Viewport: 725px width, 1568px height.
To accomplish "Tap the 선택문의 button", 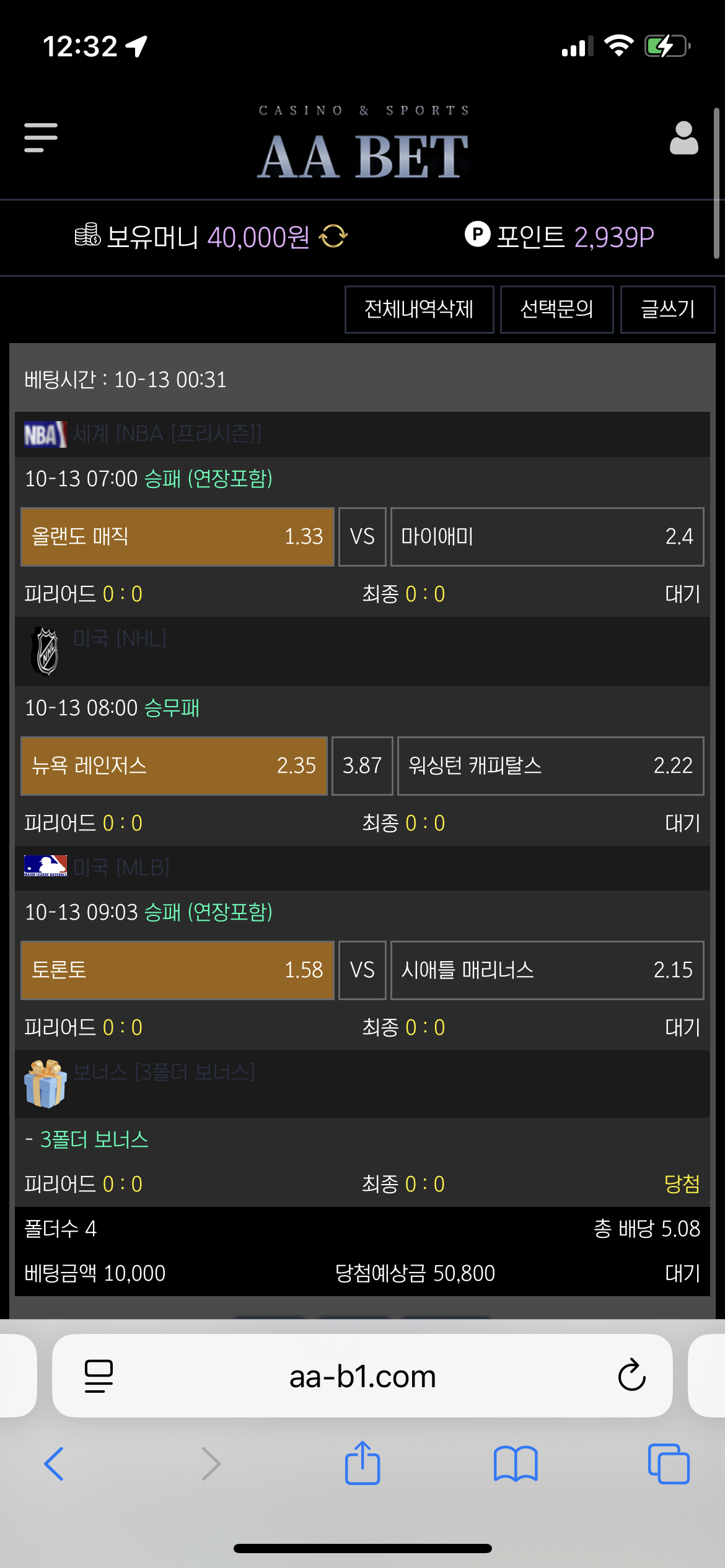I will [556, 309].
